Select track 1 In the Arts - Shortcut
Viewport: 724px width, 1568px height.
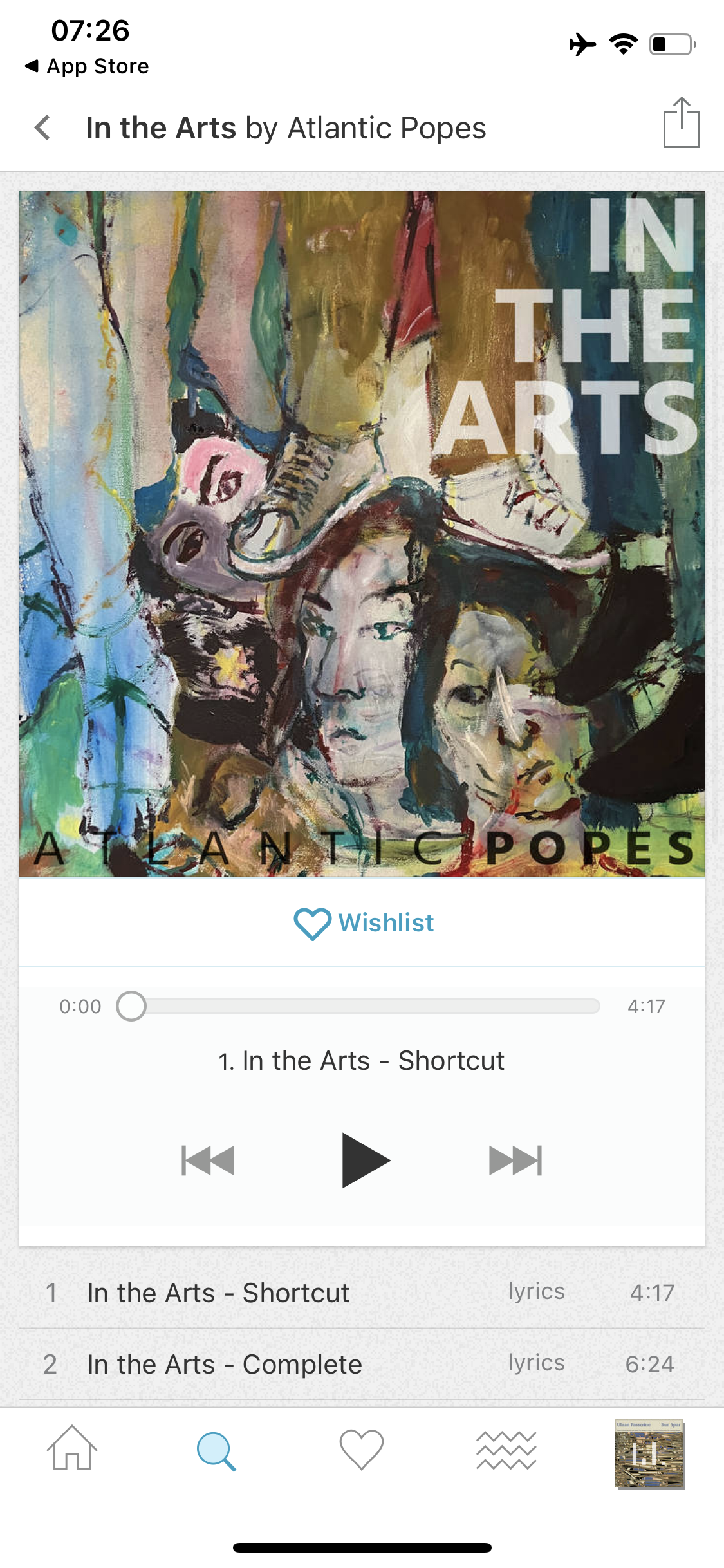pyautogui.click(x=219, y=1293)
